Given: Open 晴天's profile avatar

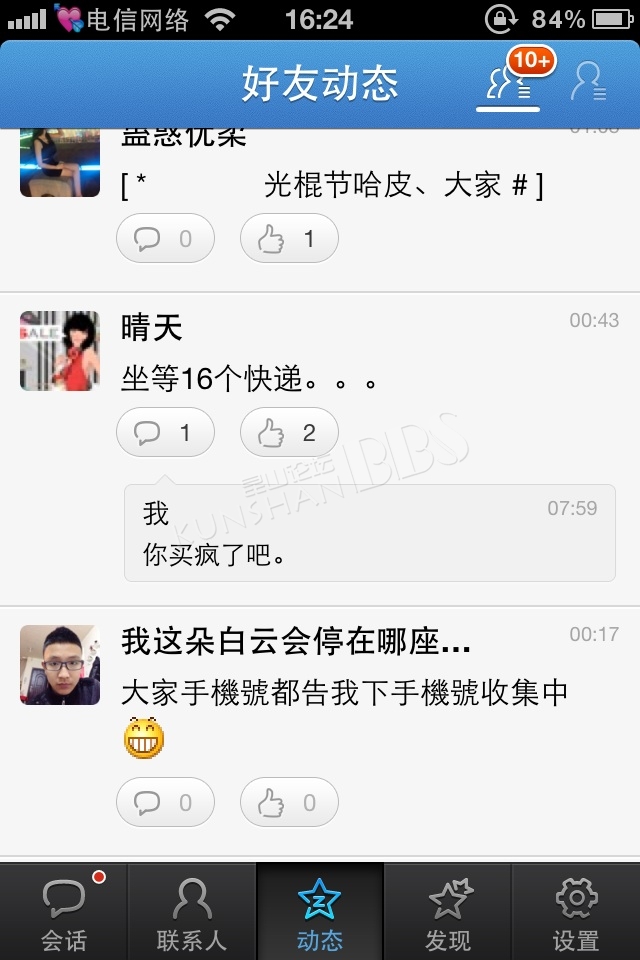Looking at the screenshot, I should [x=60, y=351].
